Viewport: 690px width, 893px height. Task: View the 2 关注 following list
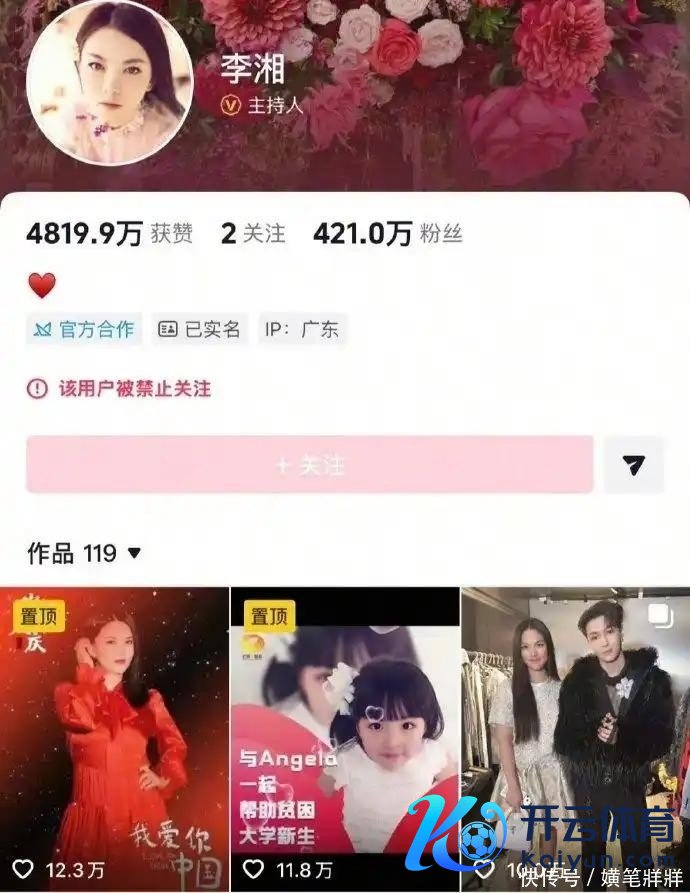coord(252,234)
